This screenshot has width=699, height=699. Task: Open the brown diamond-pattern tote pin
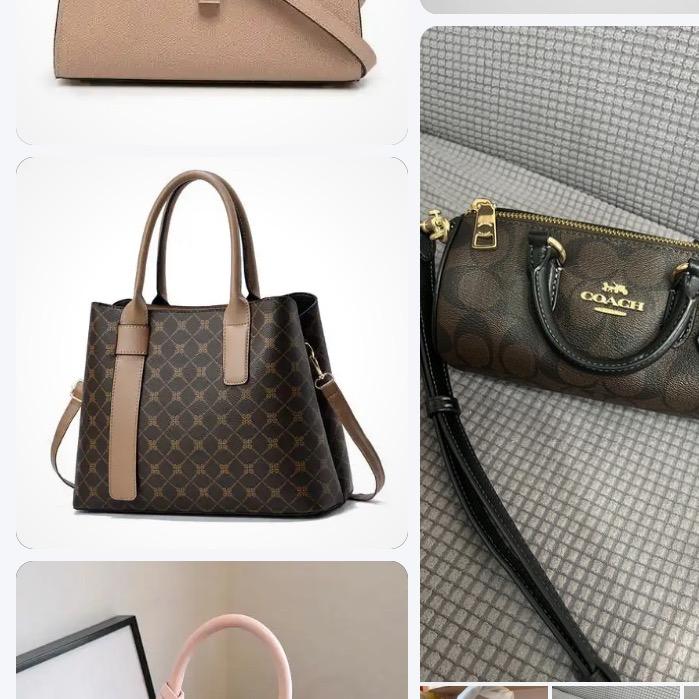pyautogui.click(x=211, y=352)
